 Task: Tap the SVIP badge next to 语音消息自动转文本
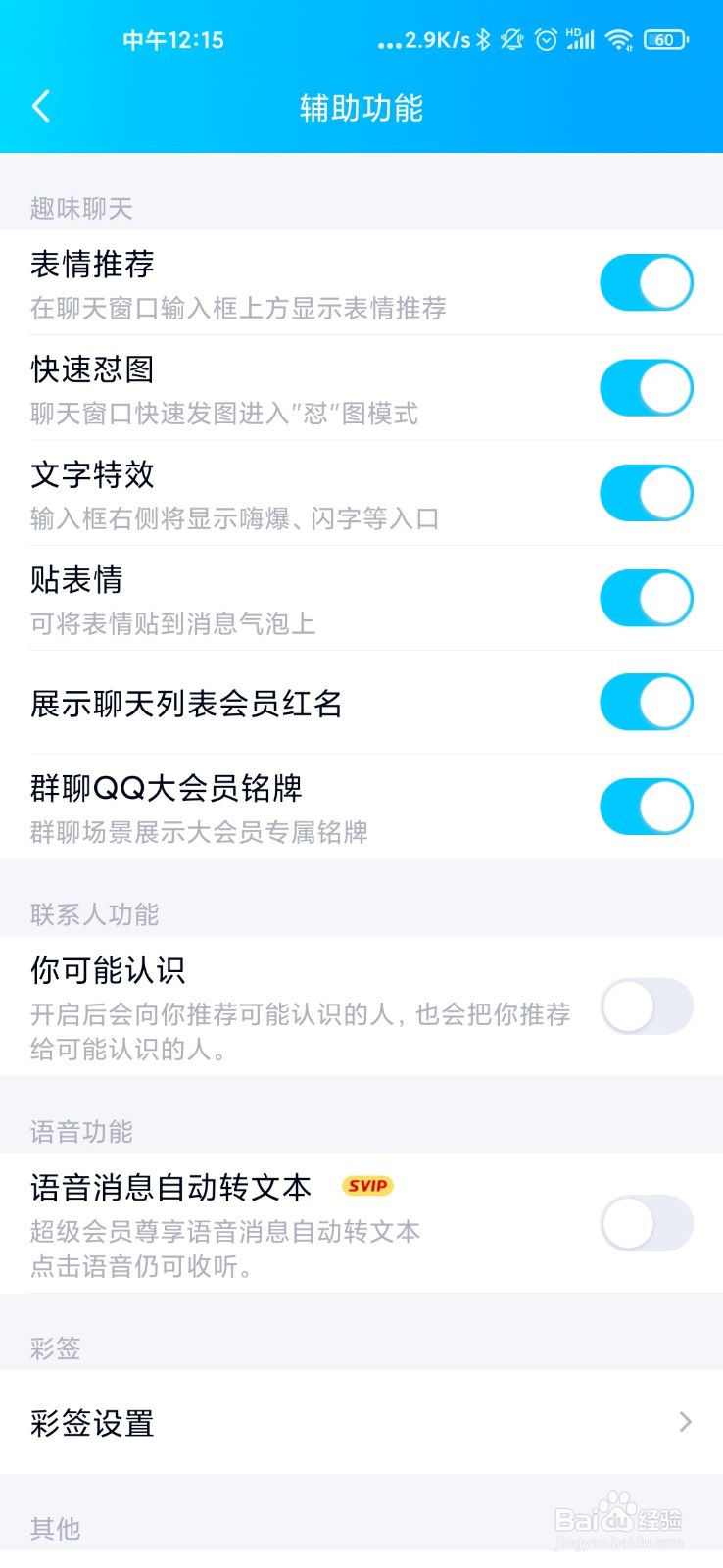pos(367,1186)
